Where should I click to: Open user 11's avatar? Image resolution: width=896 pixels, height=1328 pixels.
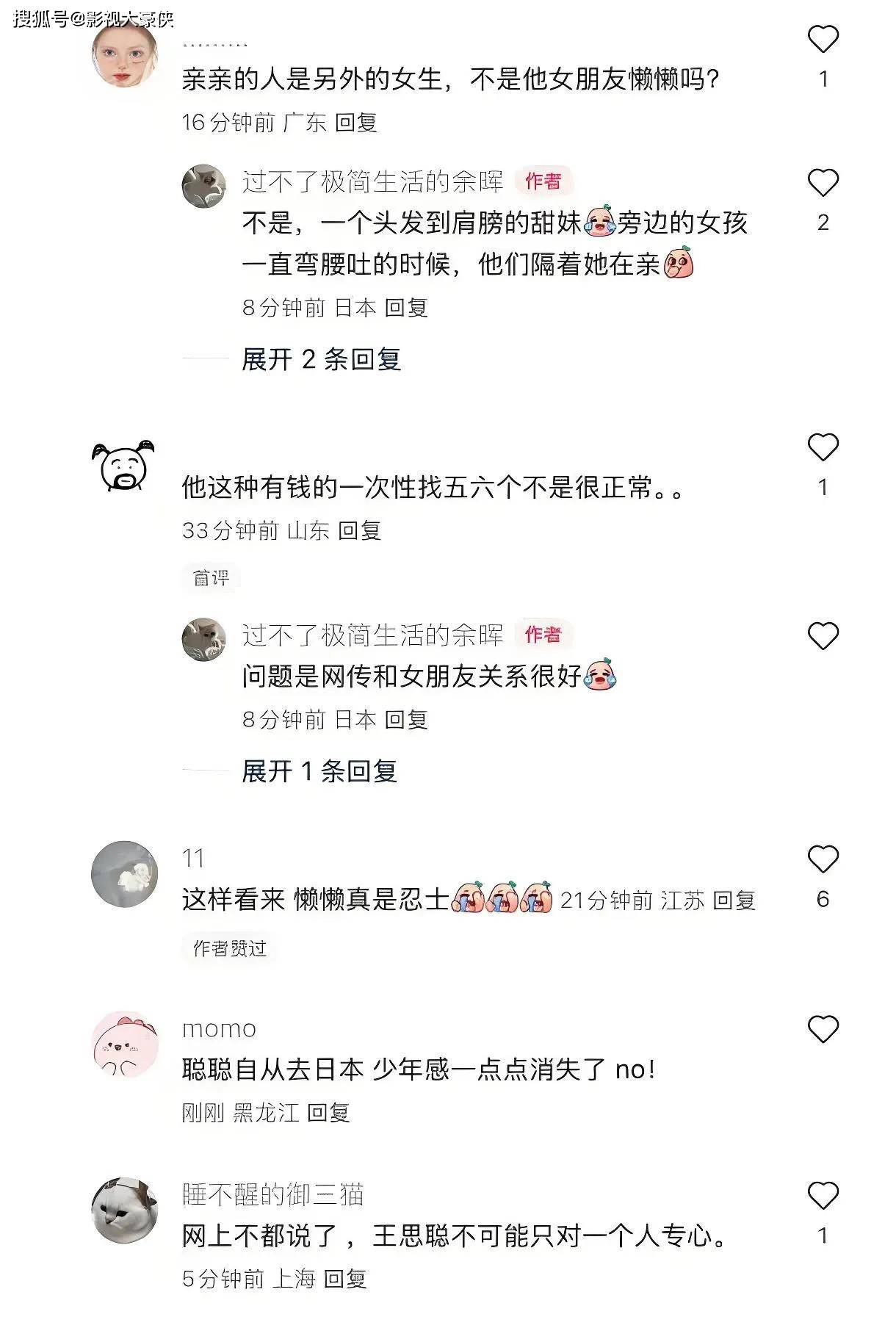pyautogui.click(x=124, y=874)
